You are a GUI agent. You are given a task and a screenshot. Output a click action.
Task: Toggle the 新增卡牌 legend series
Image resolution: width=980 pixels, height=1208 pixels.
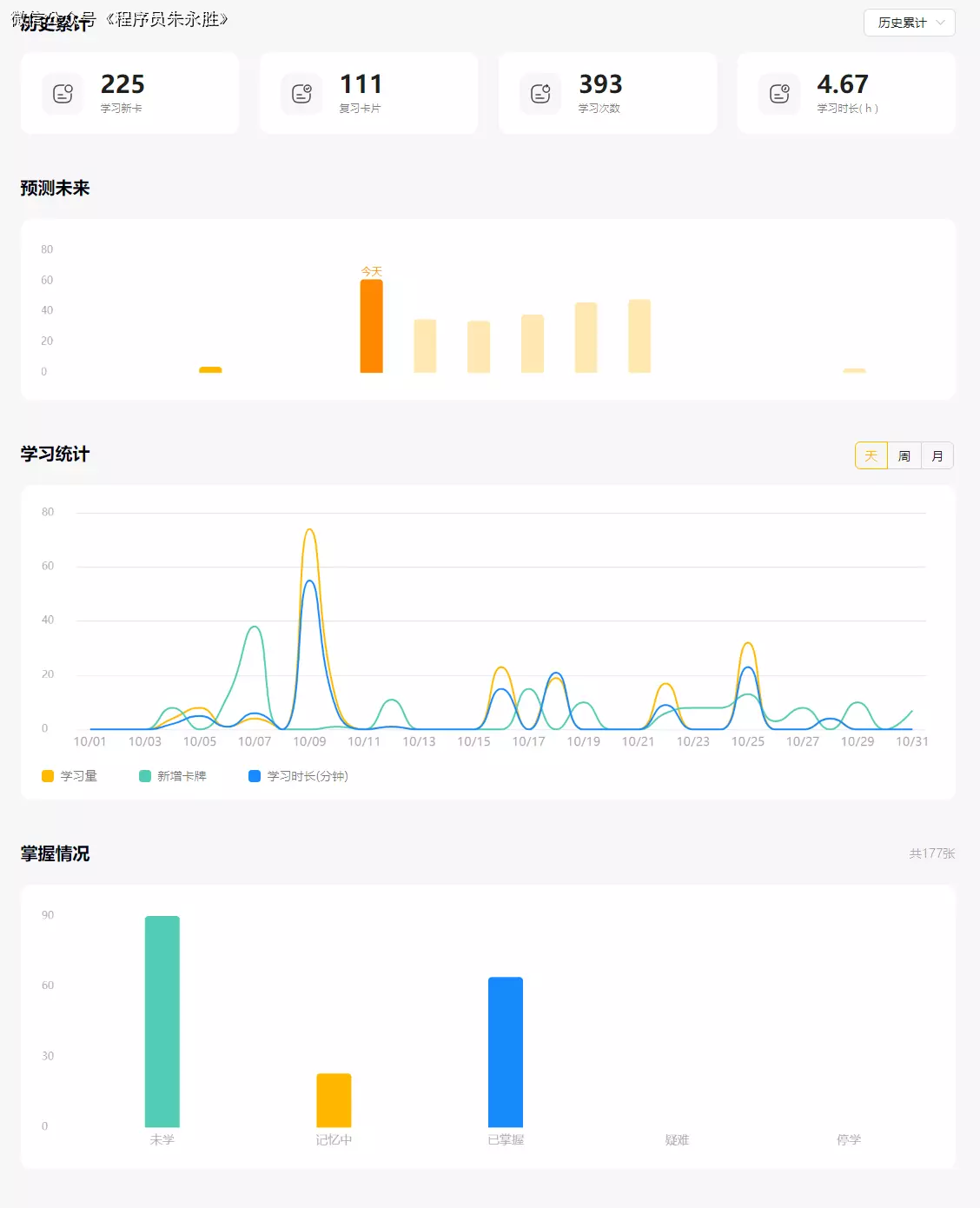point(173,776)
